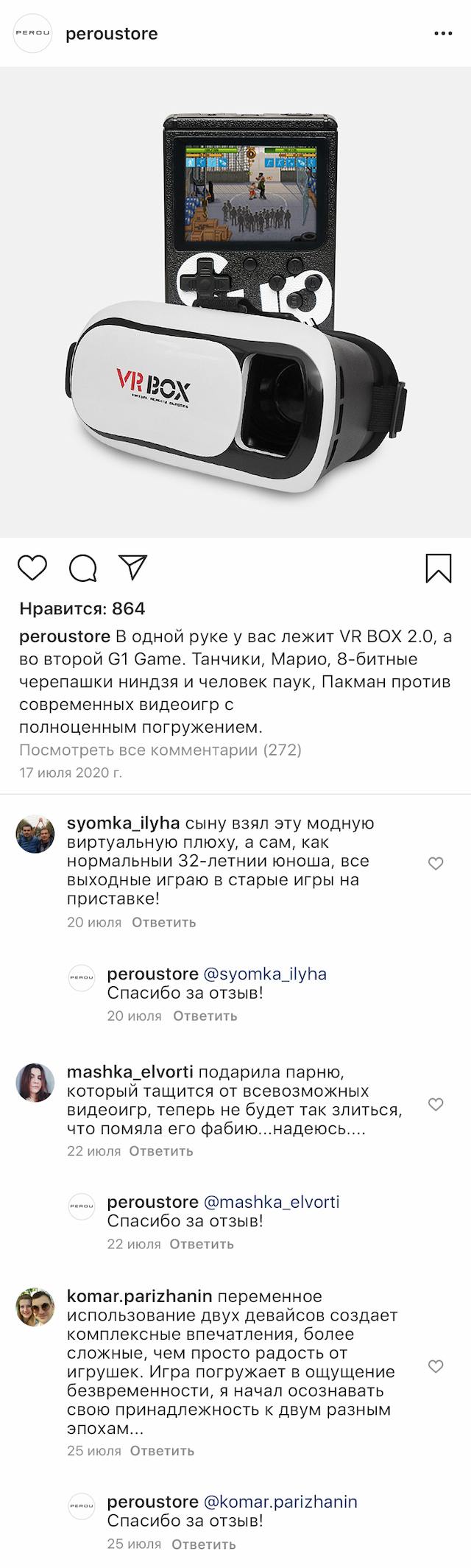The width and height of the screenshot is (471, 1568).
Task: Reply to peroustore's answer dated 25 июля
Action: pos(204,1544)
